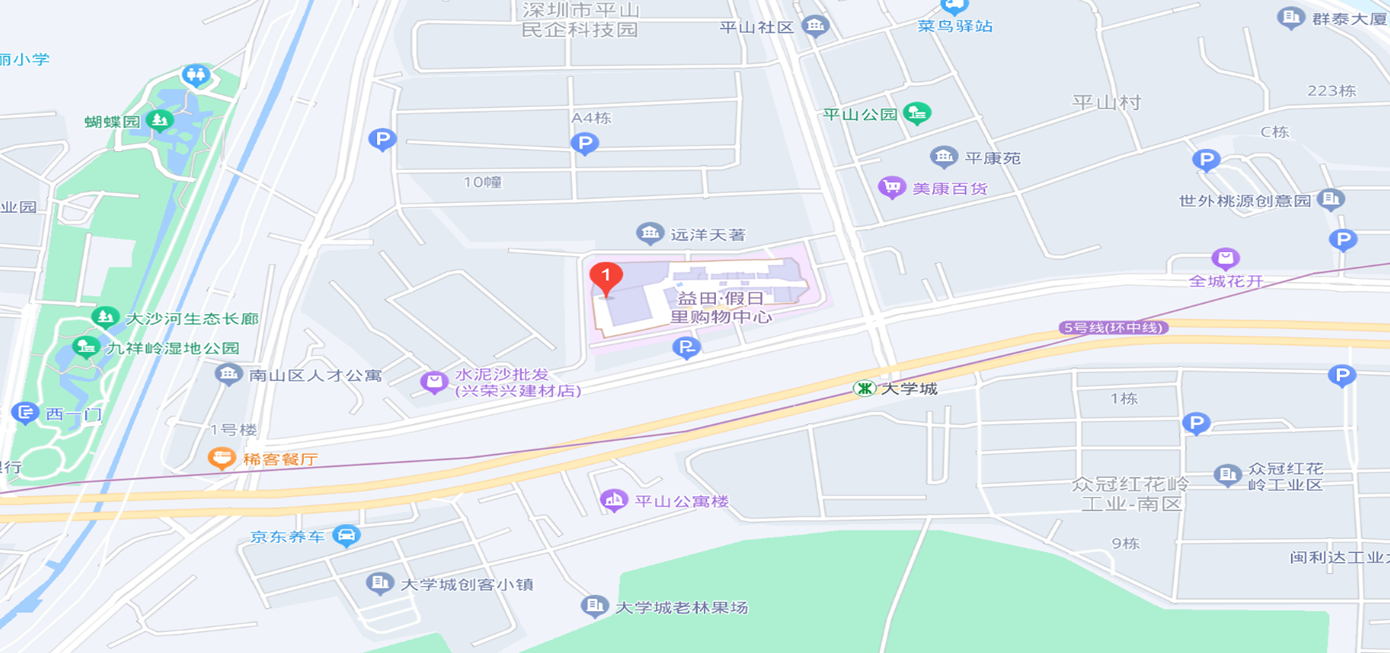Tap the red pin marker numbered 1
Image resolution: width=1390 pixels, height=653 pixels.
(606, 277)
